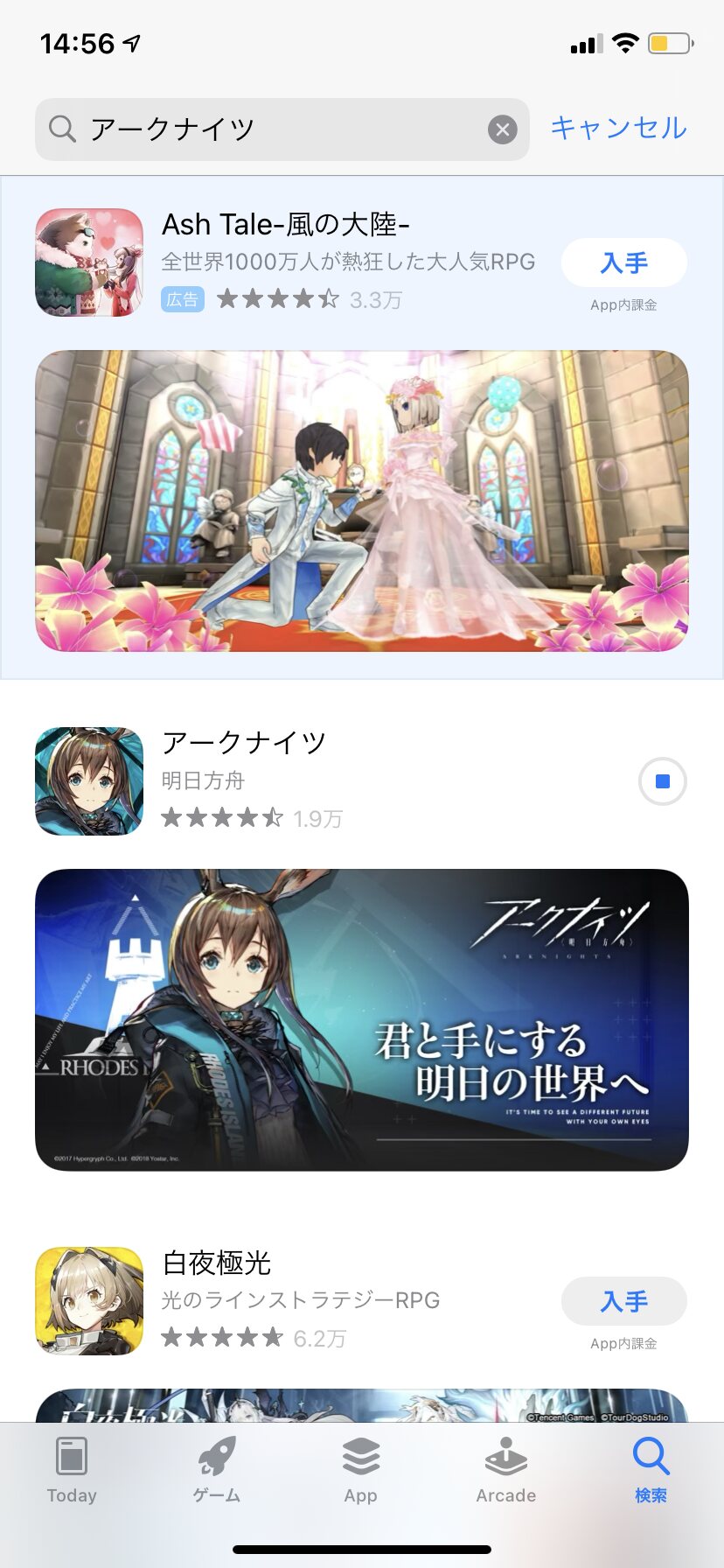Switch to the Arcade tab

point(506,1471)
